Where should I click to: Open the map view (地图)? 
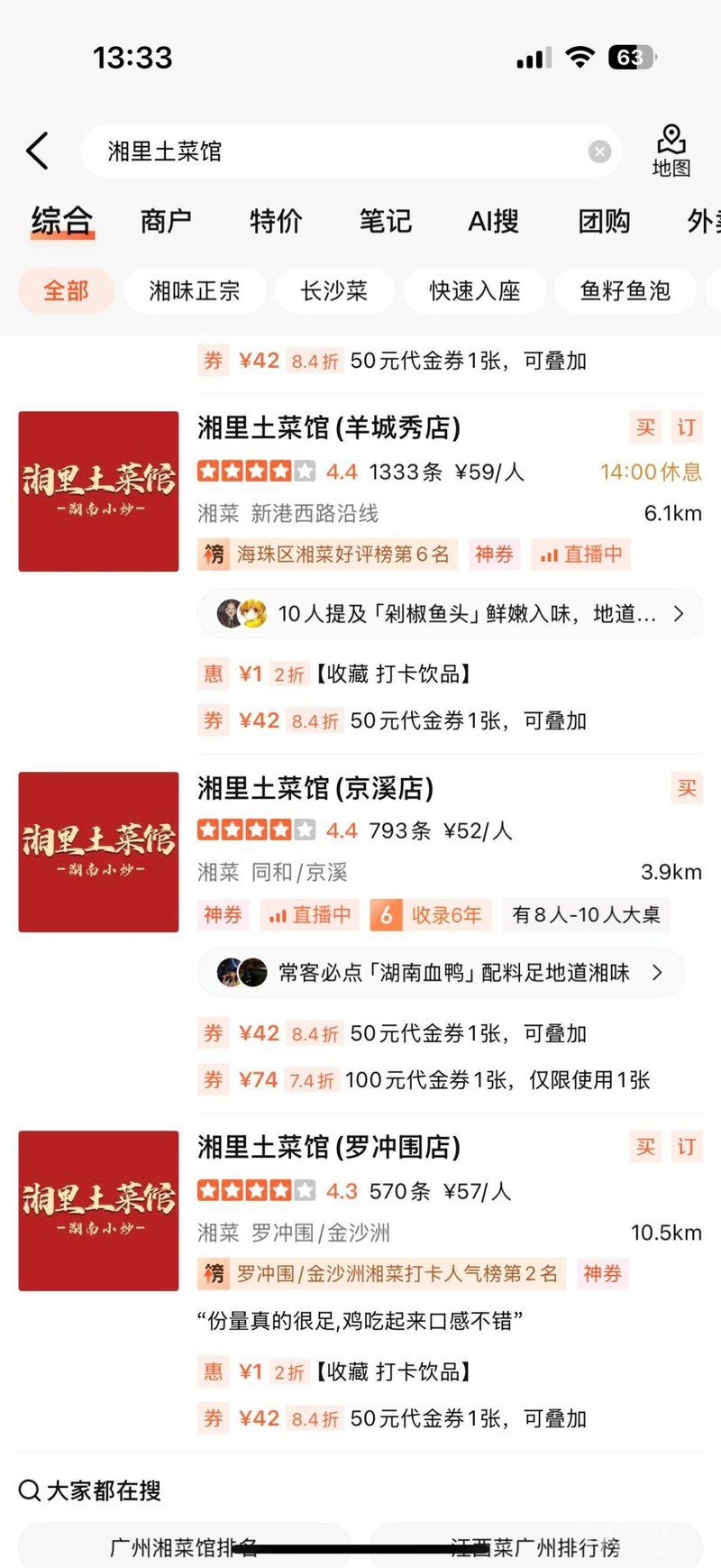(671, 151)
